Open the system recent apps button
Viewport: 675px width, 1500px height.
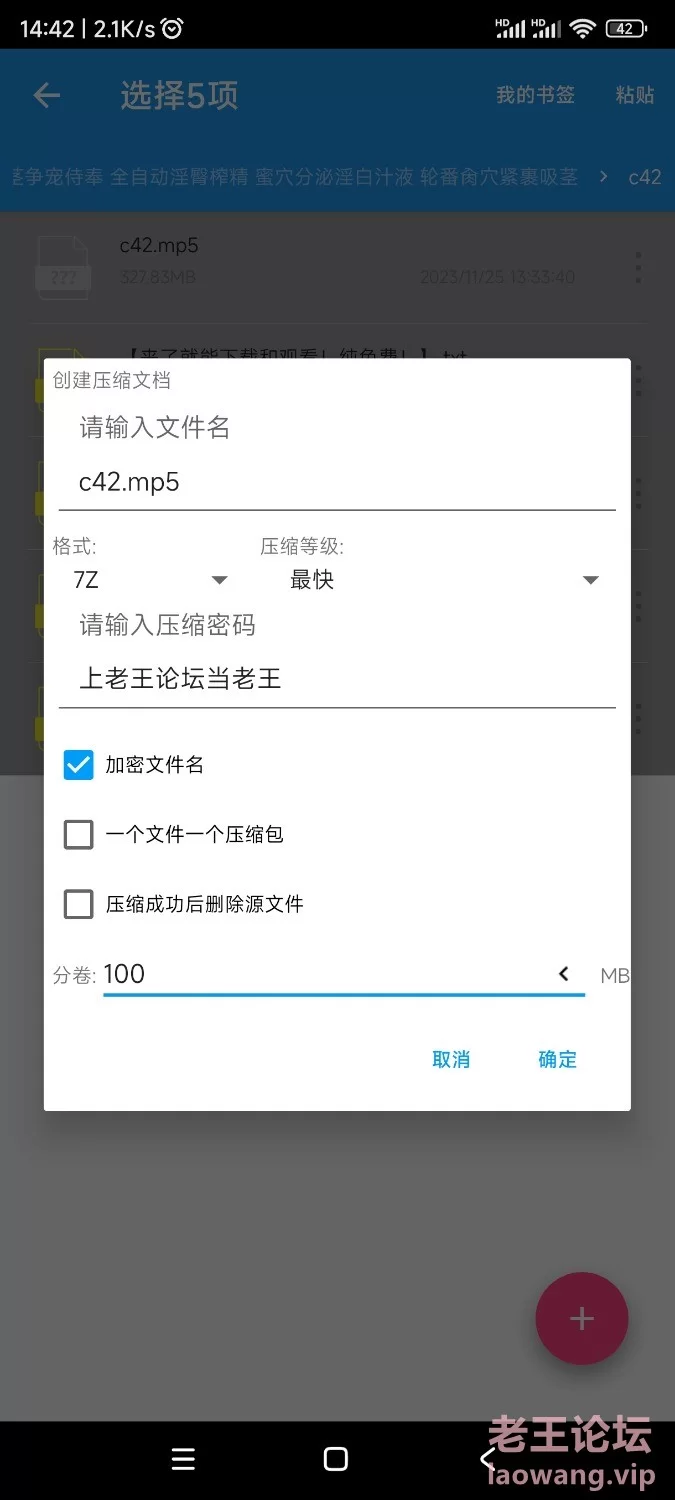tap(183, 1459)
